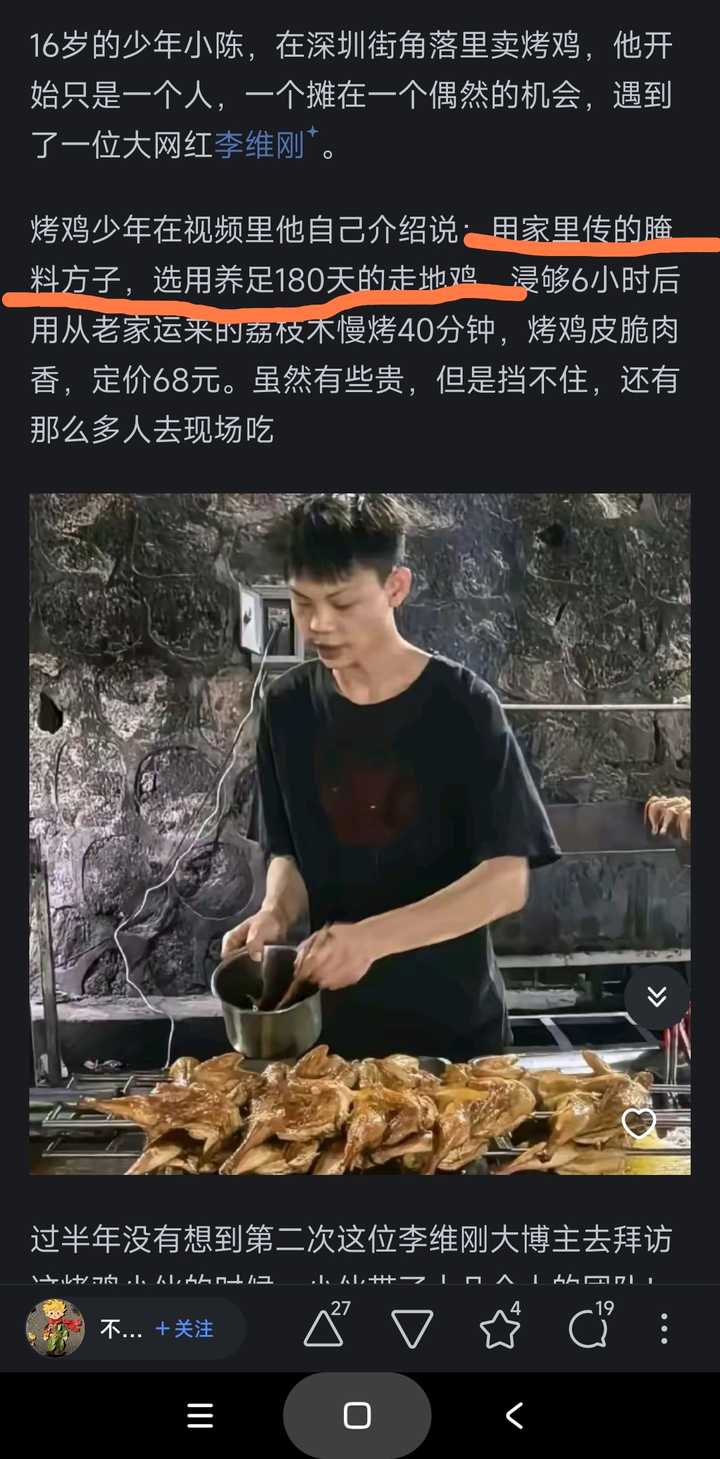The width and height of the screenshot is (720, 1459).
Task: Downvote this answer
Action: 412,1329
